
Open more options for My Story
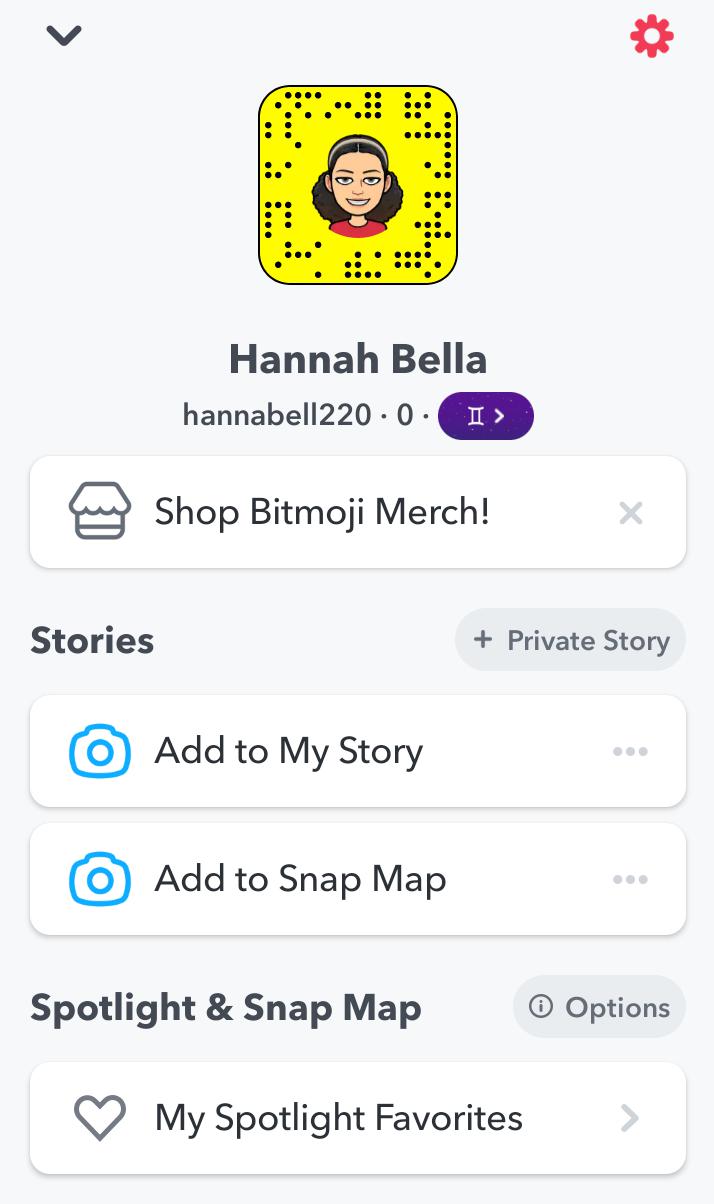[x=630, y=751]
